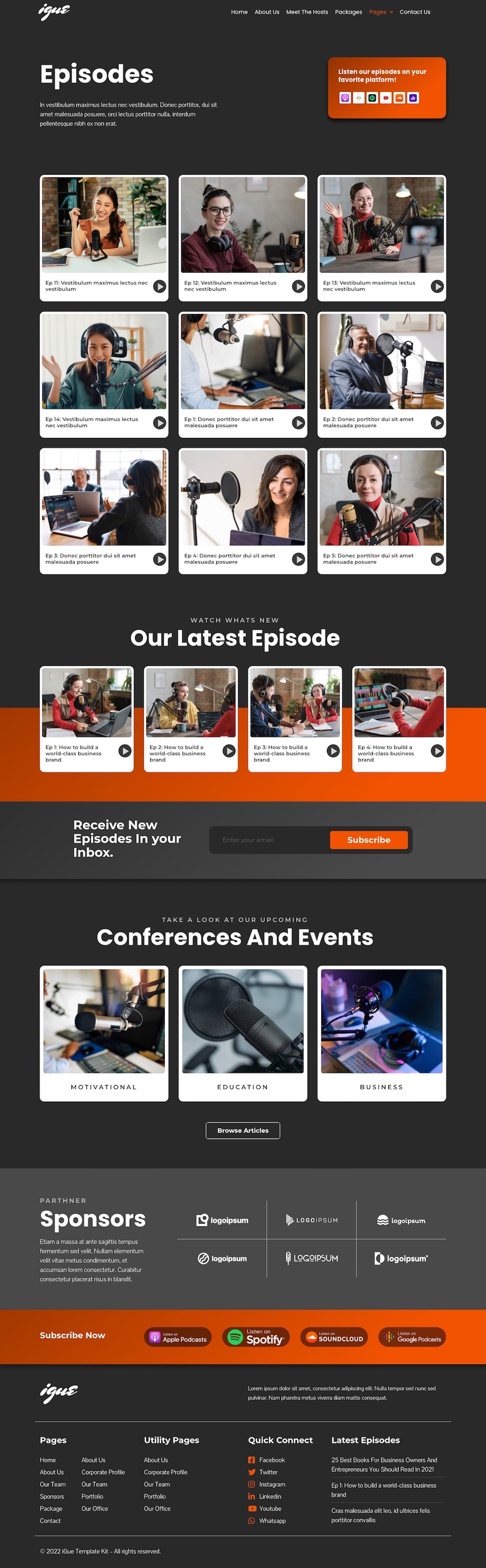
Task: Listen on Apple Podcasts badge
Action: 178,1337
